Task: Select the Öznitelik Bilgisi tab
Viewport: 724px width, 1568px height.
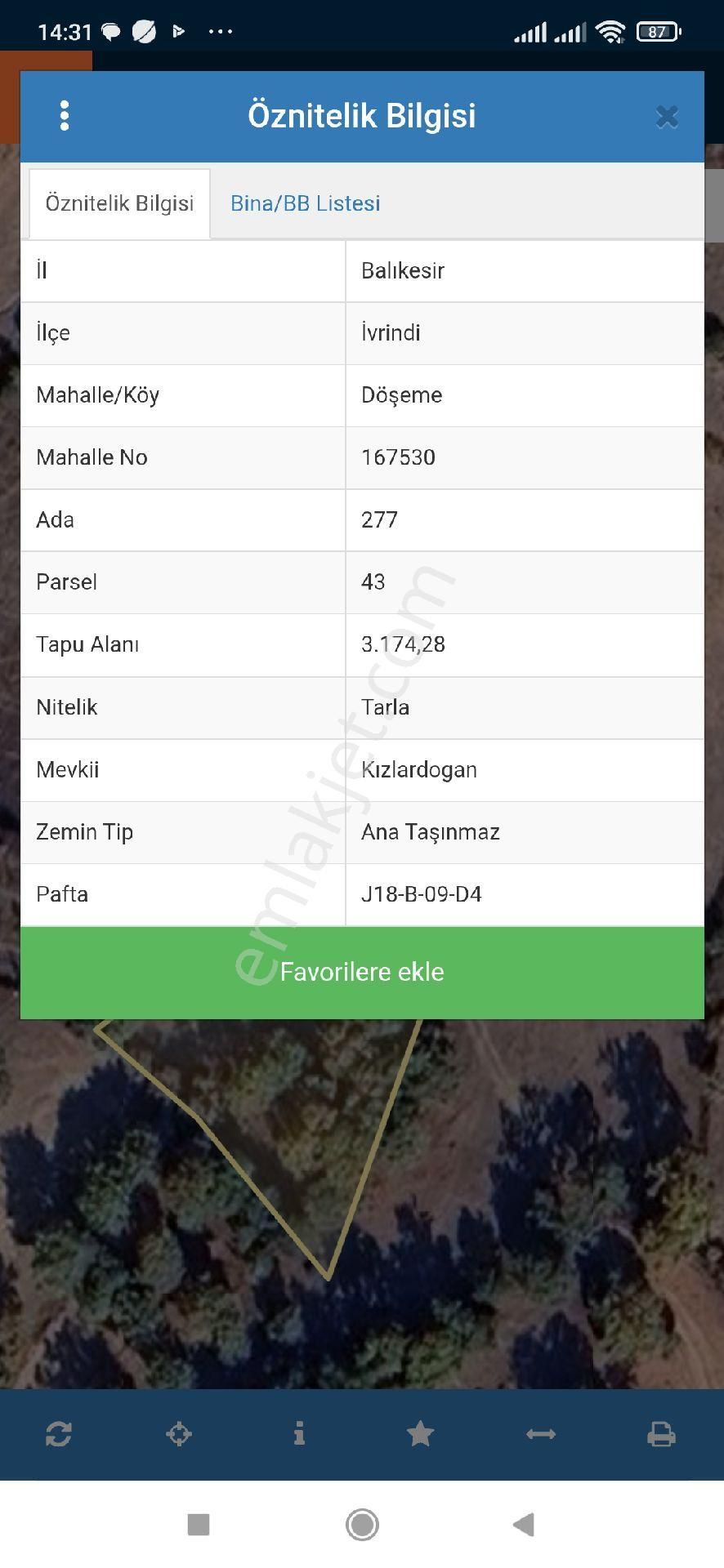Action: point(119,203)
